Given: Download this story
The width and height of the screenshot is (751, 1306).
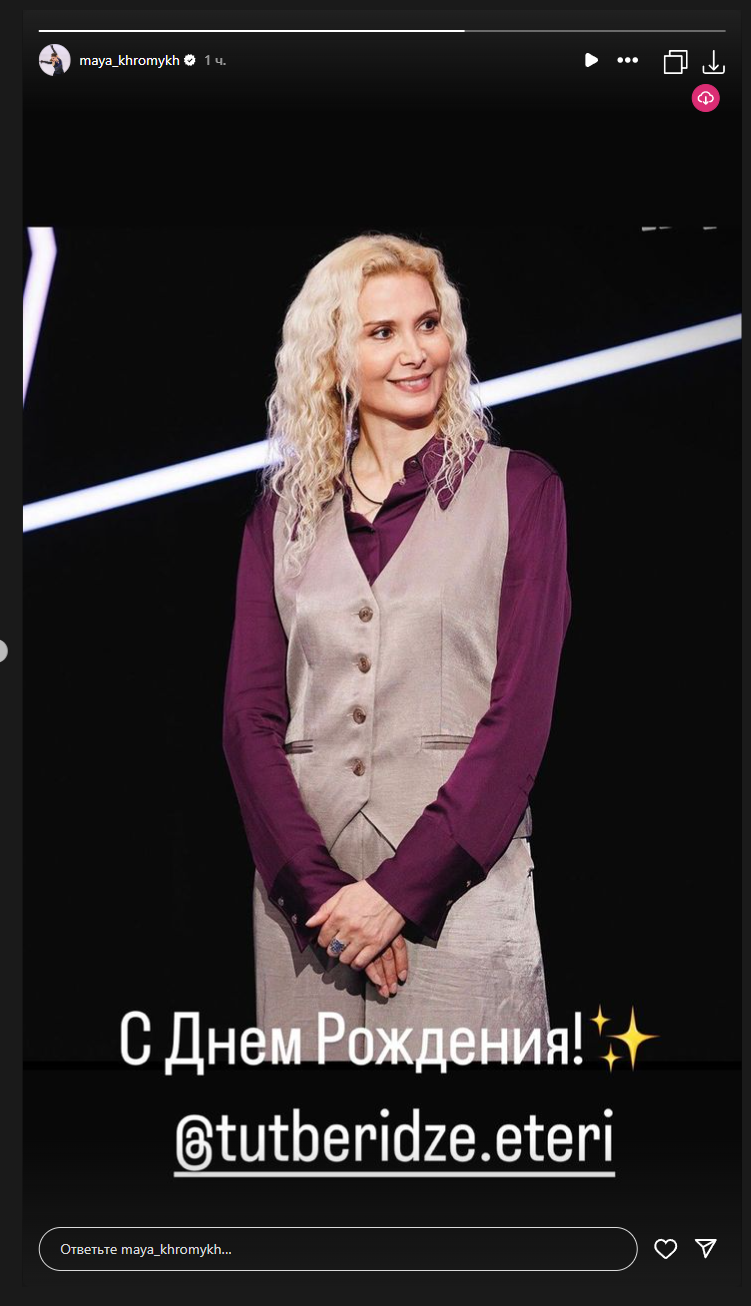Looking at the screenshot, I should [713, 62].
